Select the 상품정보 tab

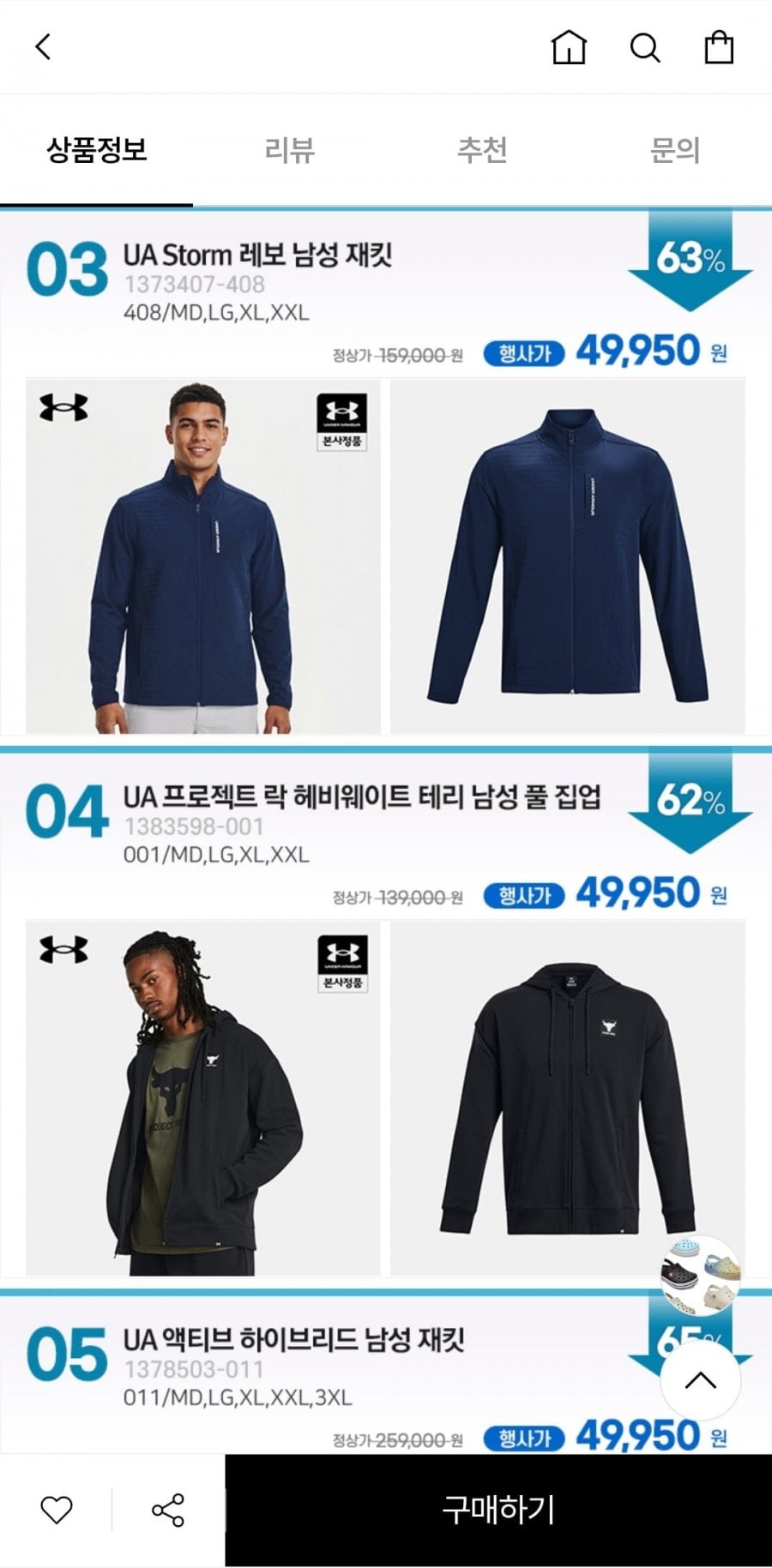pos(96,150)
